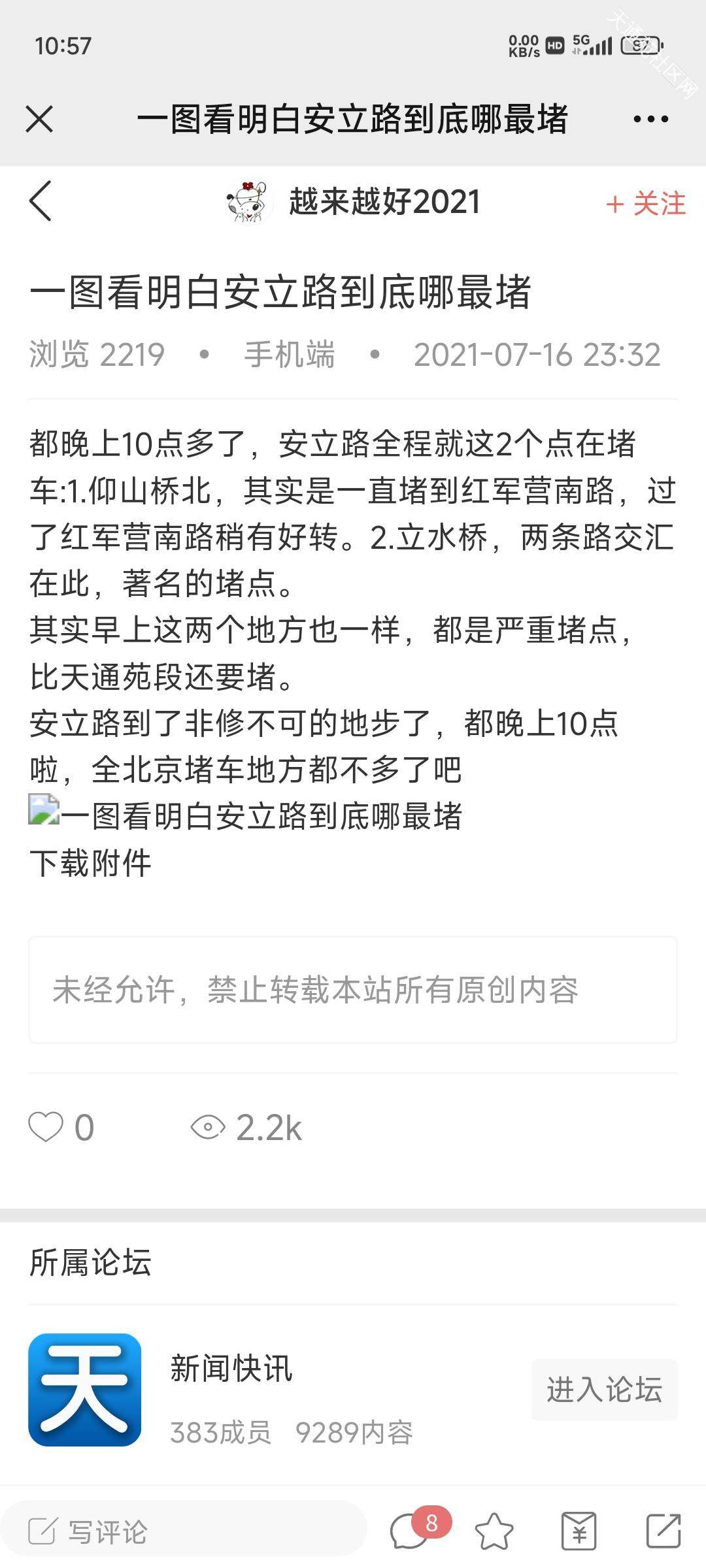The height and width of the screenshot is (1568, 706).
Task: Tap 下载附件 to download the attachment
Action: (x=90, y=863)
